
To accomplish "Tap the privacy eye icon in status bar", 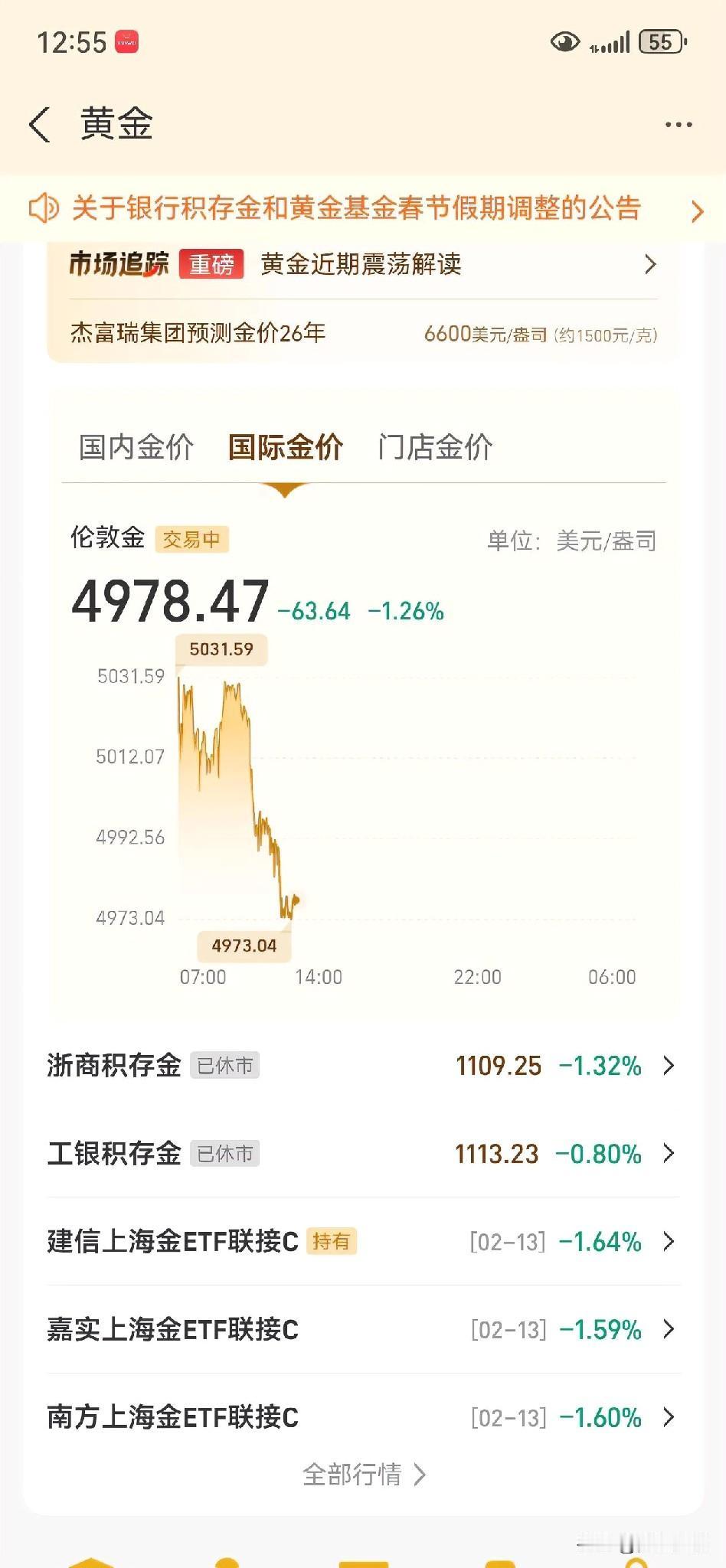I will click(564, 42).
